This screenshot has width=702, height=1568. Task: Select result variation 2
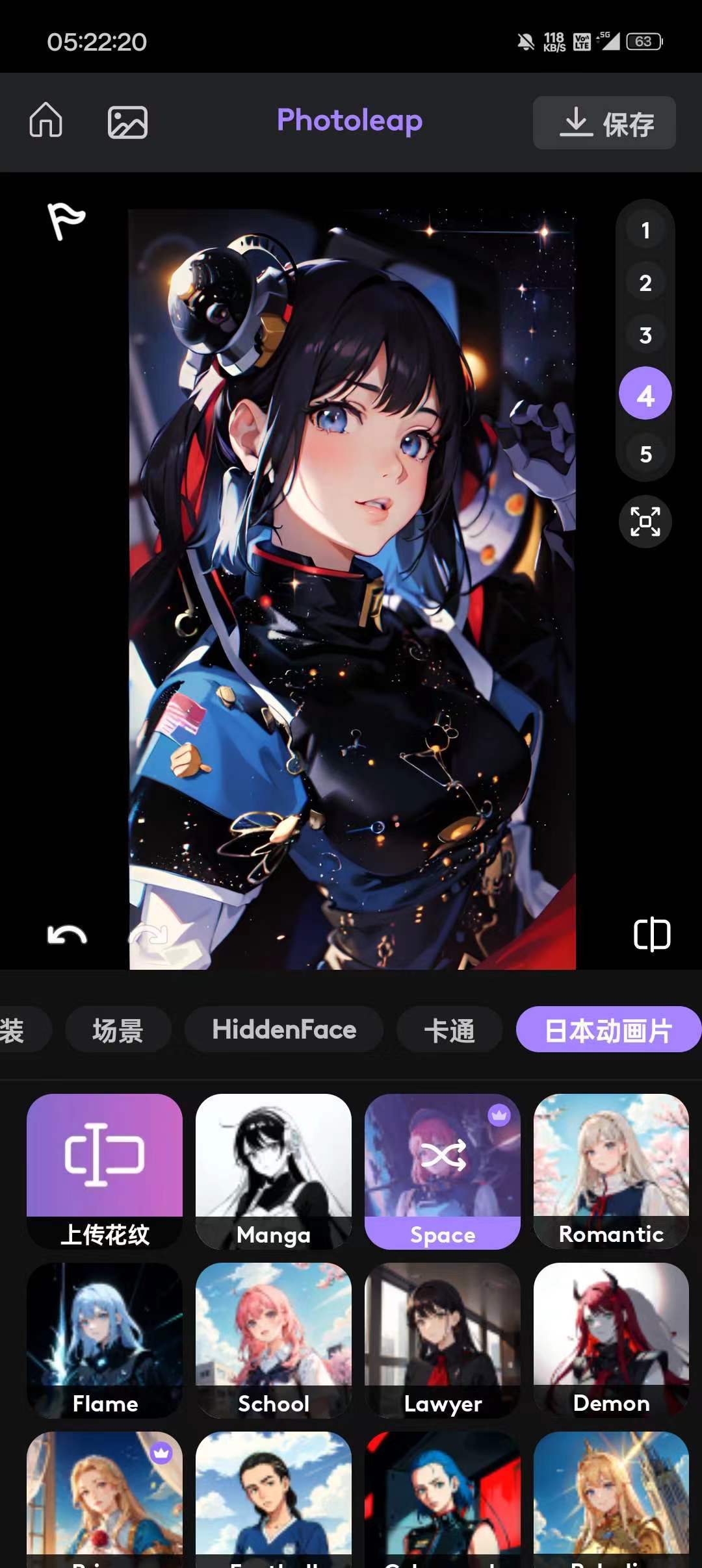pyautogui.click(x=645, y=283)
